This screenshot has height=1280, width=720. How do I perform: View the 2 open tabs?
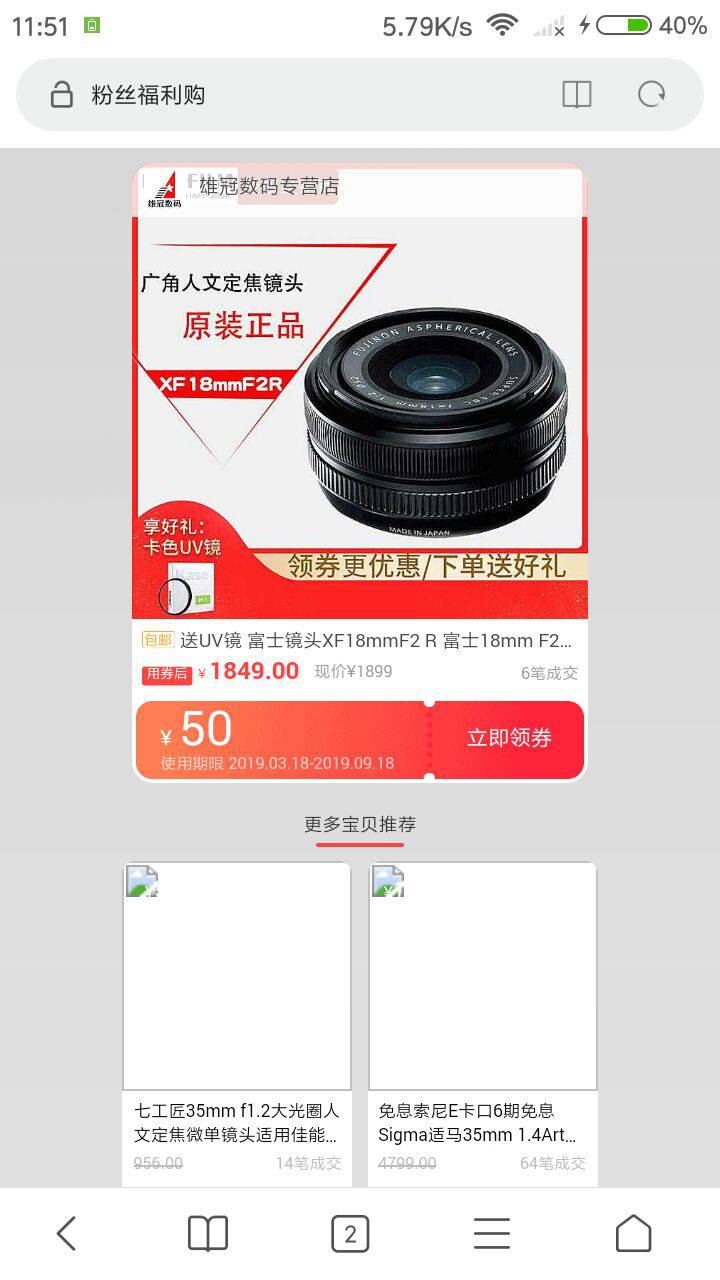[x=350, y=1234]
